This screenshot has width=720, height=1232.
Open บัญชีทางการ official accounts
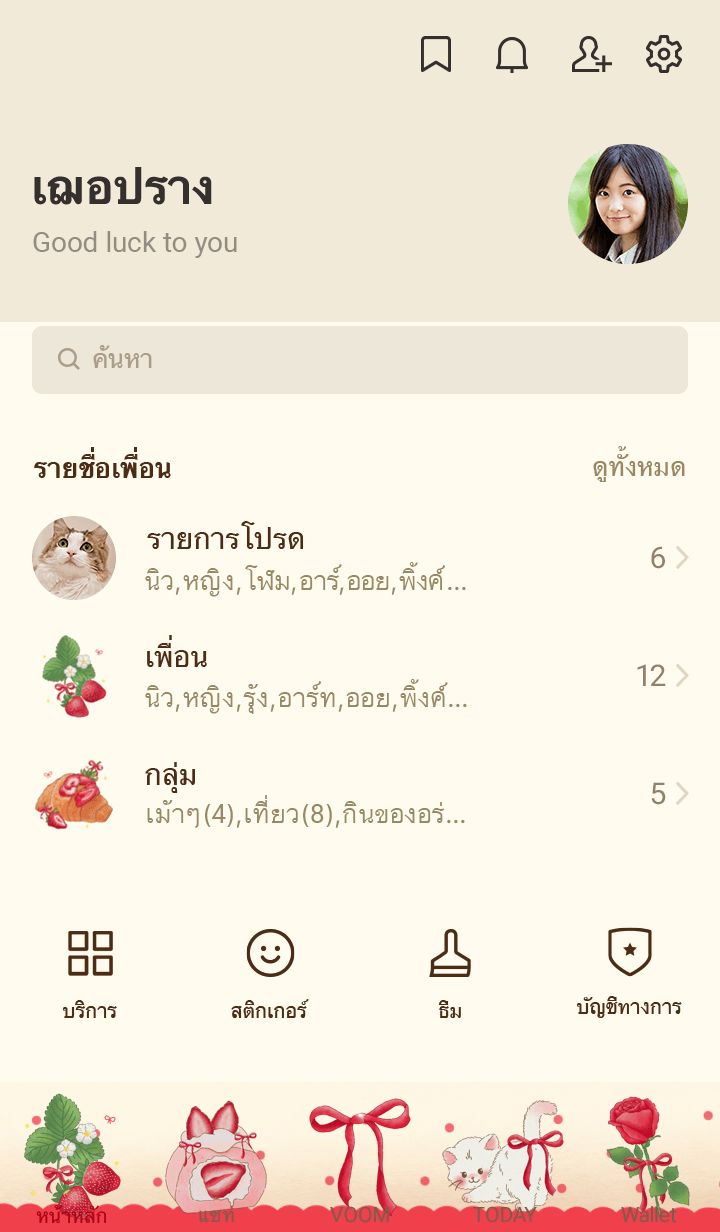click(629, 970)
